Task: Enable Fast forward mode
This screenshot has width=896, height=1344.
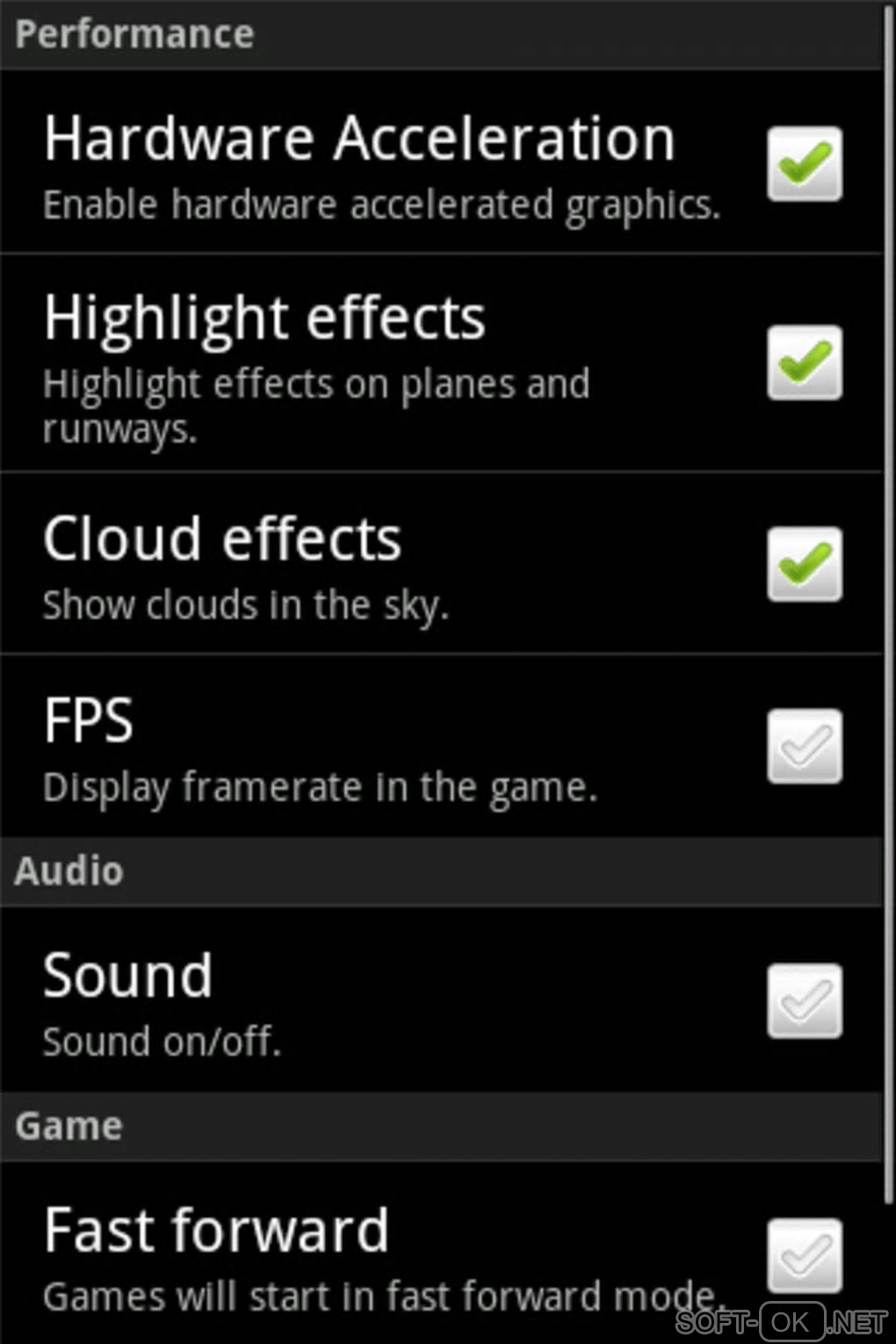Action: tap(804, 1255)
